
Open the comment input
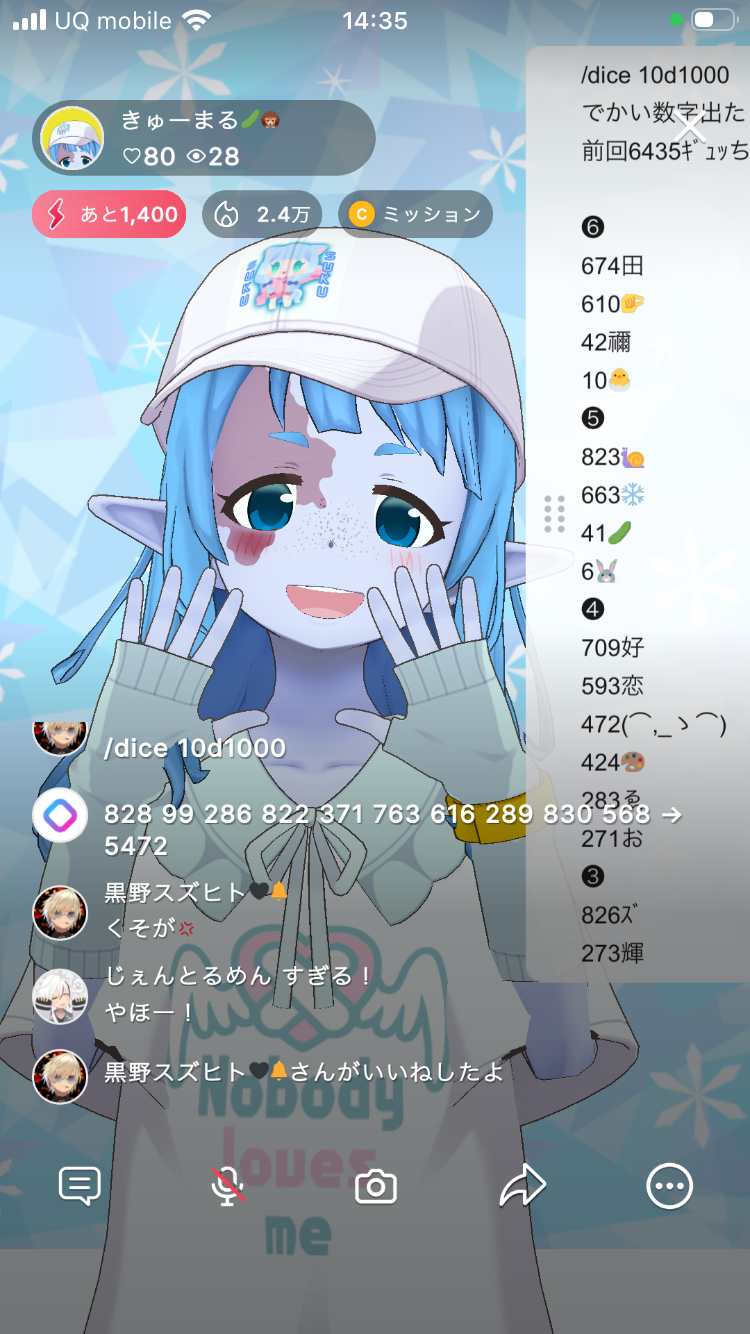[80, 1187]
